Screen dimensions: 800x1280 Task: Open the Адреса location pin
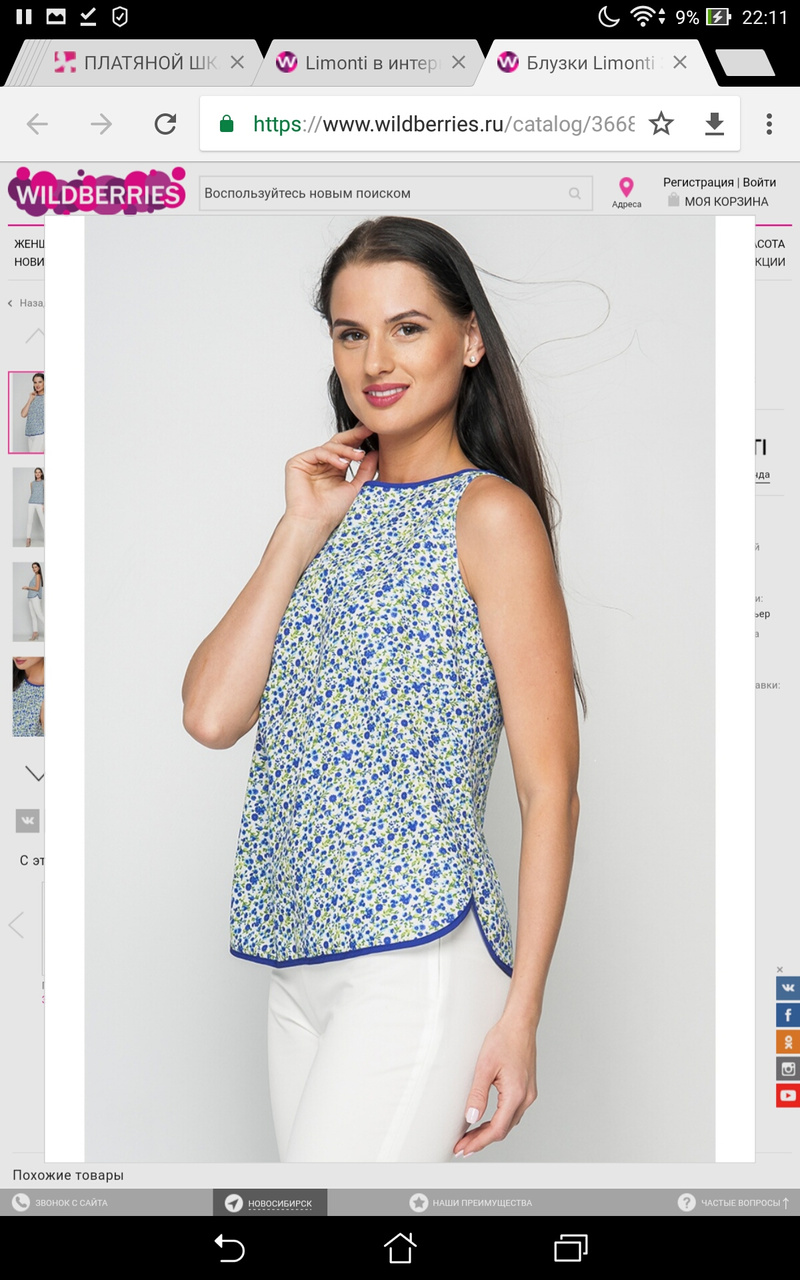click(x=627, y=191)
